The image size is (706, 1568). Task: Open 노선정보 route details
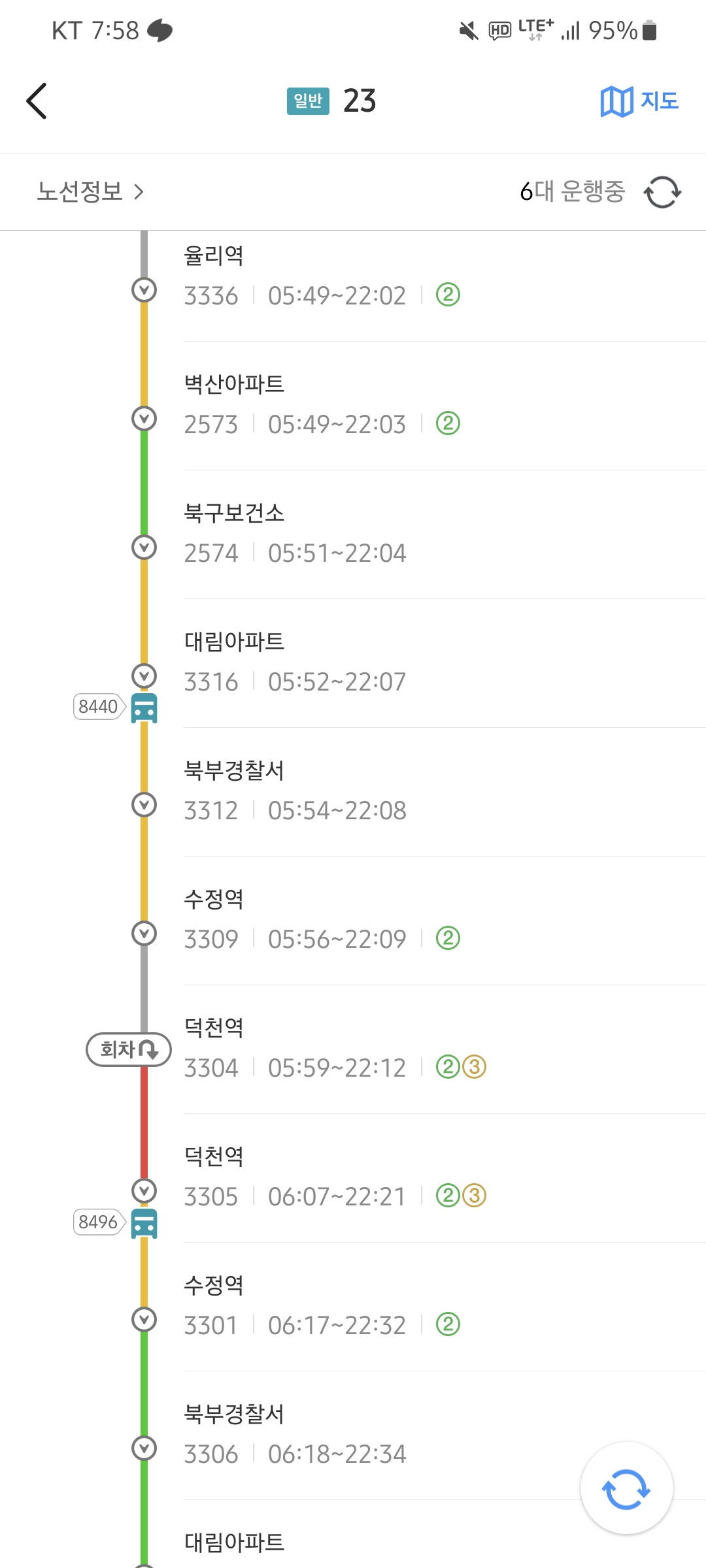point(90,191)
